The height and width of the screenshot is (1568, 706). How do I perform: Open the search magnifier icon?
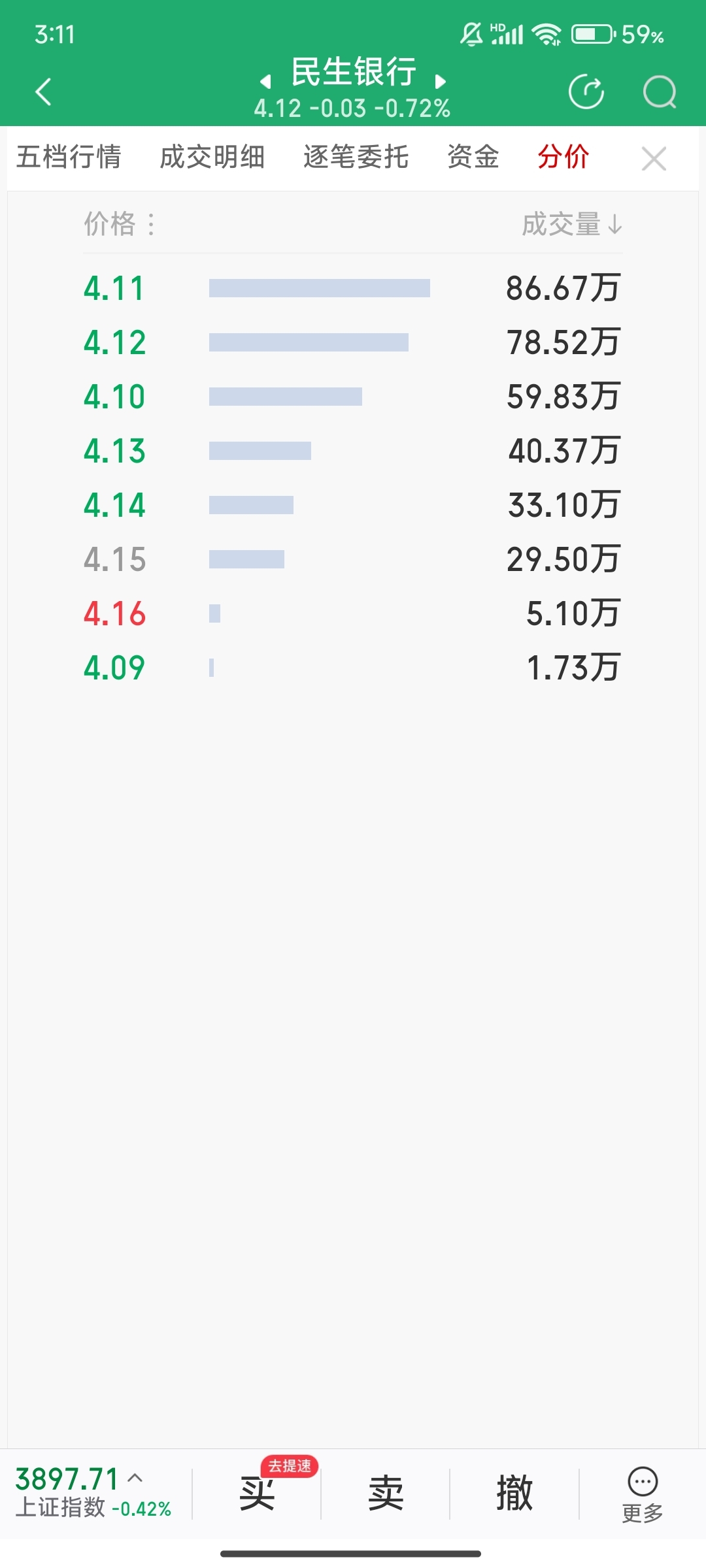(x=659, y=91)
